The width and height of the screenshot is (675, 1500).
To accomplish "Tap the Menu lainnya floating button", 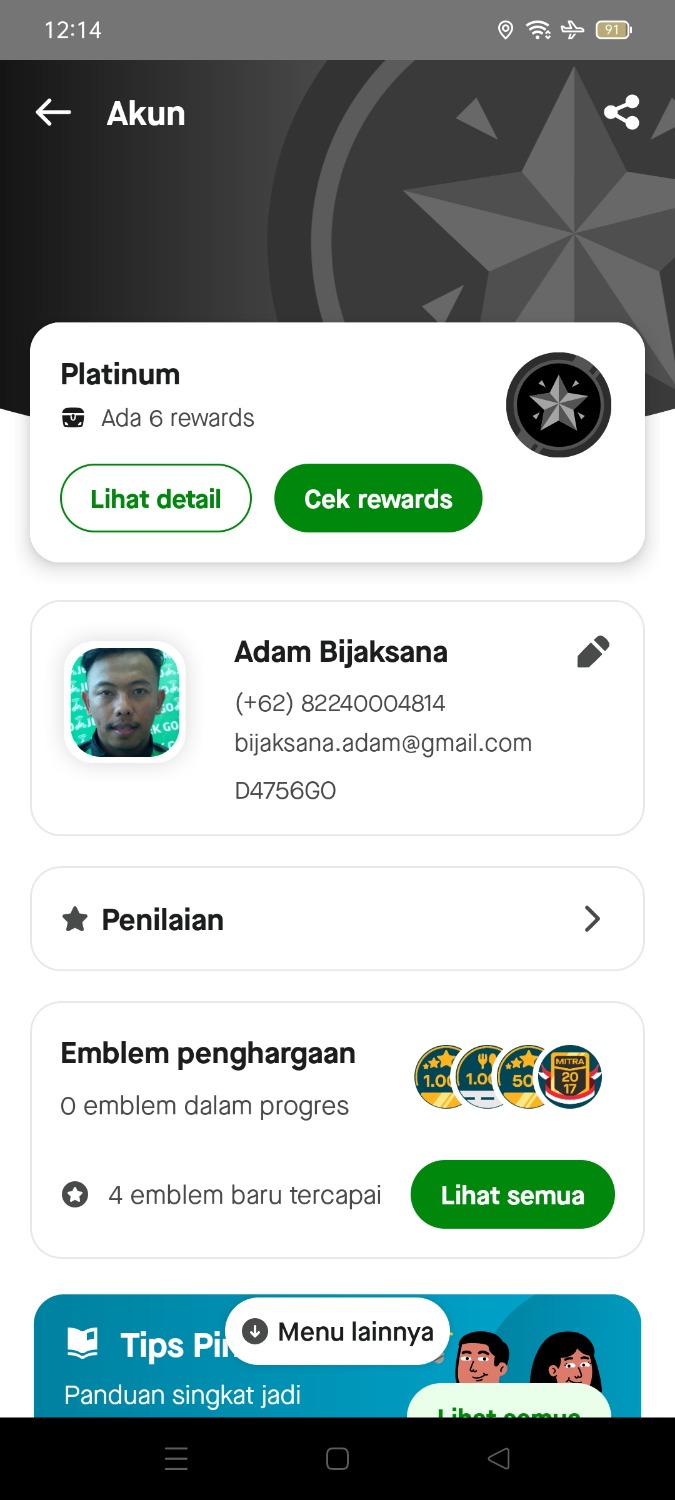I will [x=338, y=1331].
